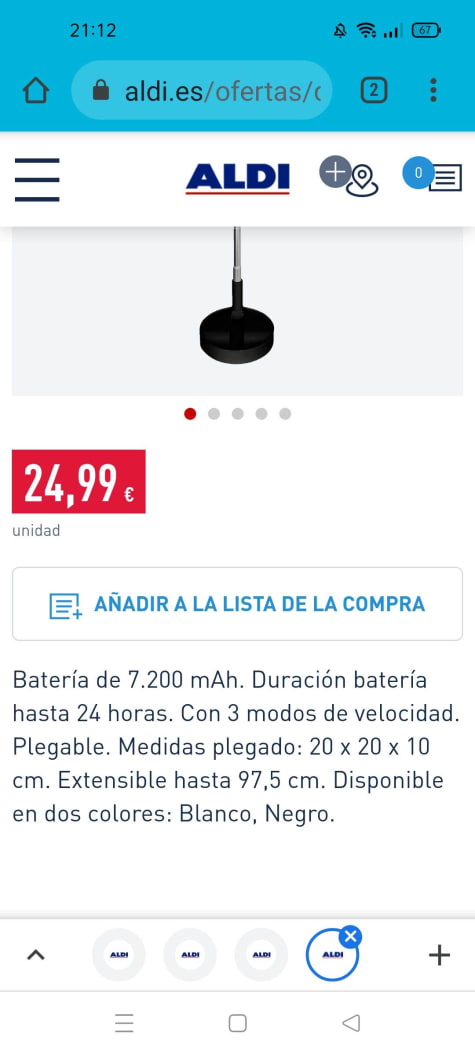Switch to the third ALDI tab in group
This screenshot has width=475, height=1056.
coord(261,955)
